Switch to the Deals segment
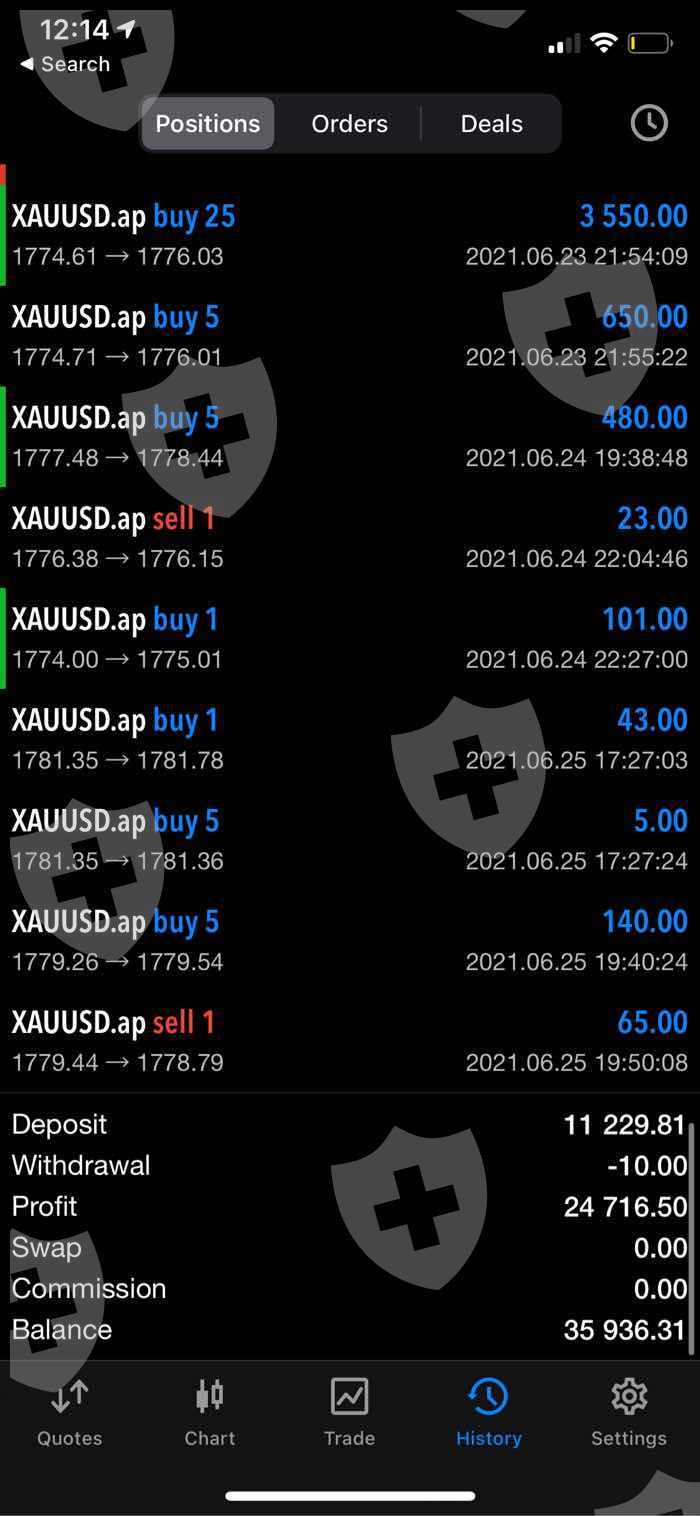The image size is (700, 1516). 491,124
